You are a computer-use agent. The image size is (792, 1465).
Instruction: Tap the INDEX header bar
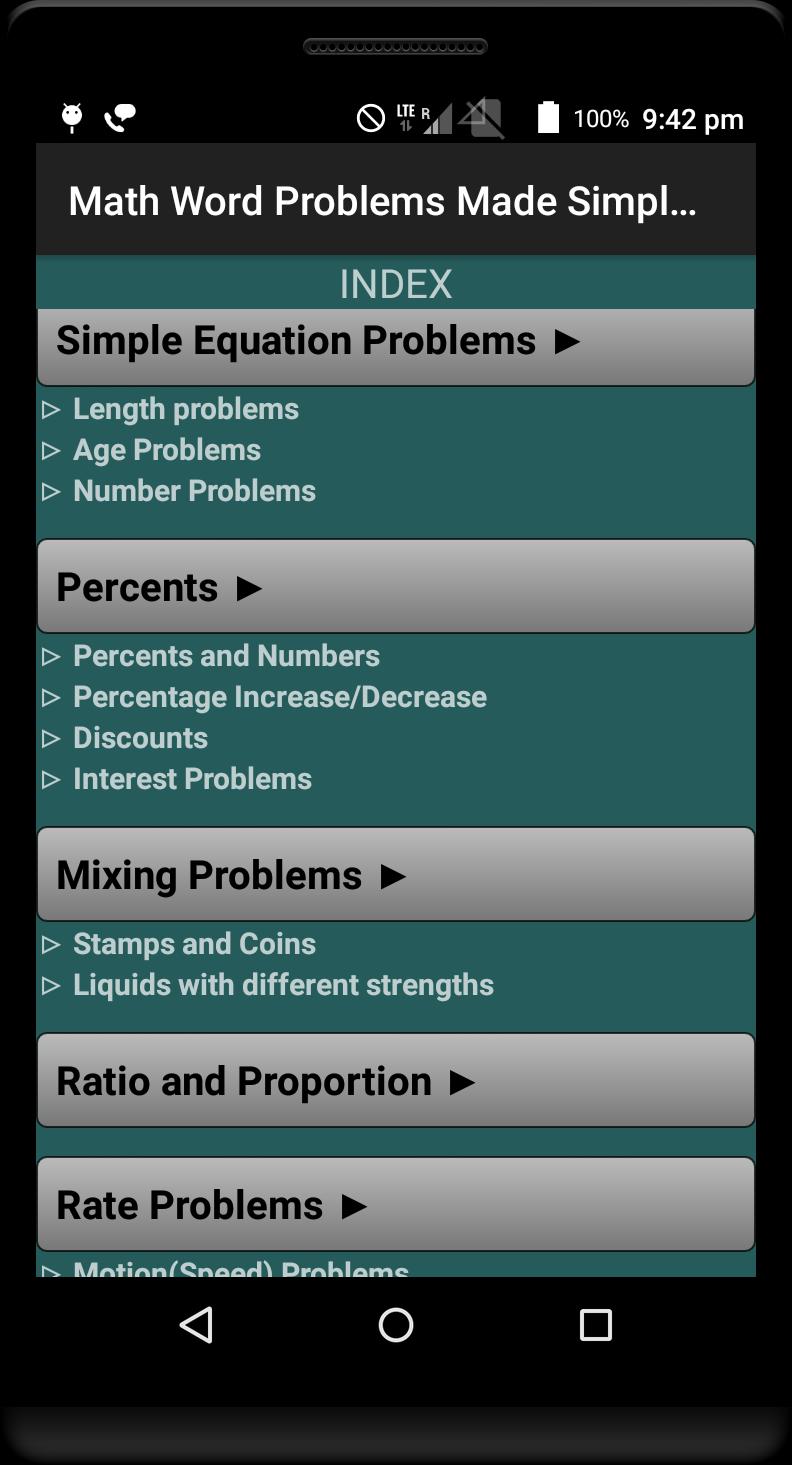pyautogui.click(x=396, y=283)
